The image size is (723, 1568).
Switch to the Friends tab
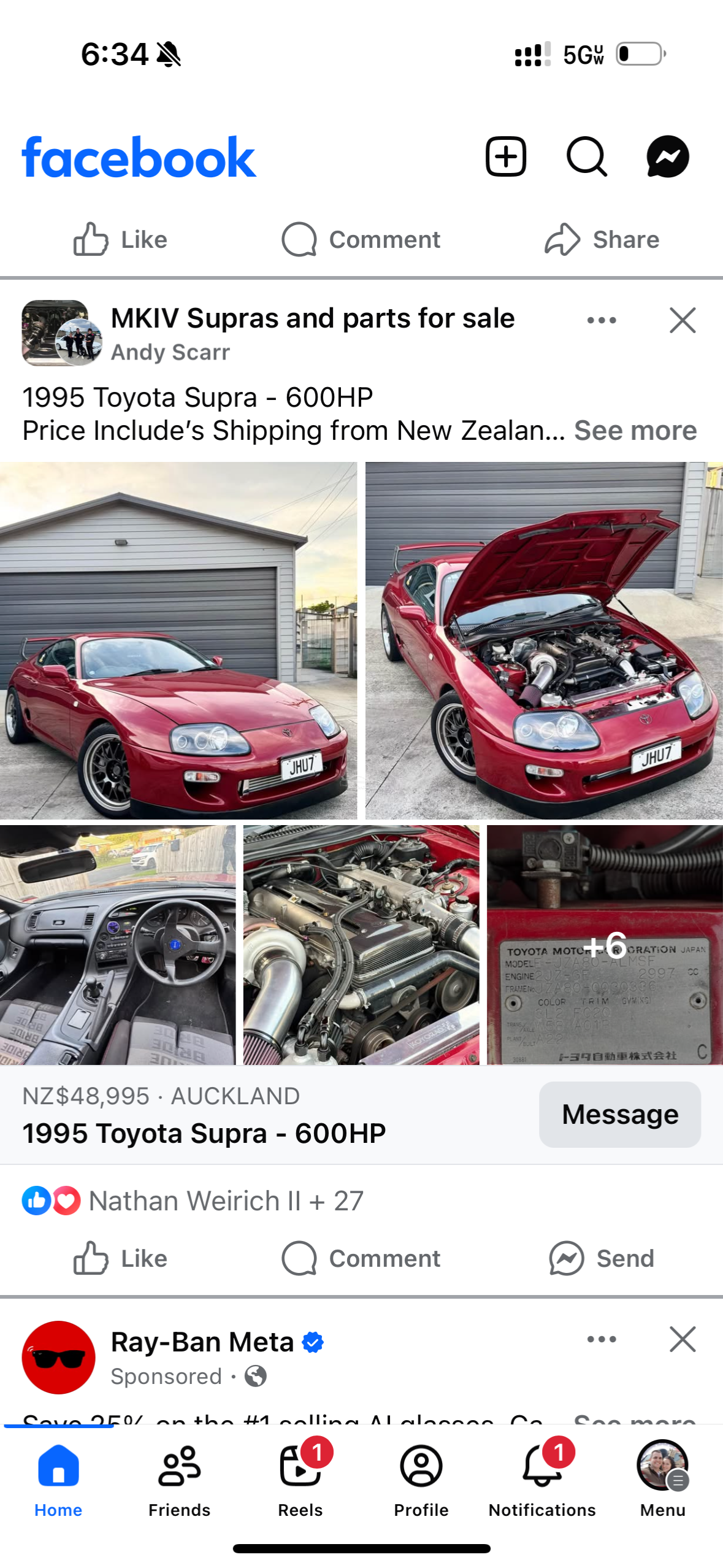point(179,1478)
